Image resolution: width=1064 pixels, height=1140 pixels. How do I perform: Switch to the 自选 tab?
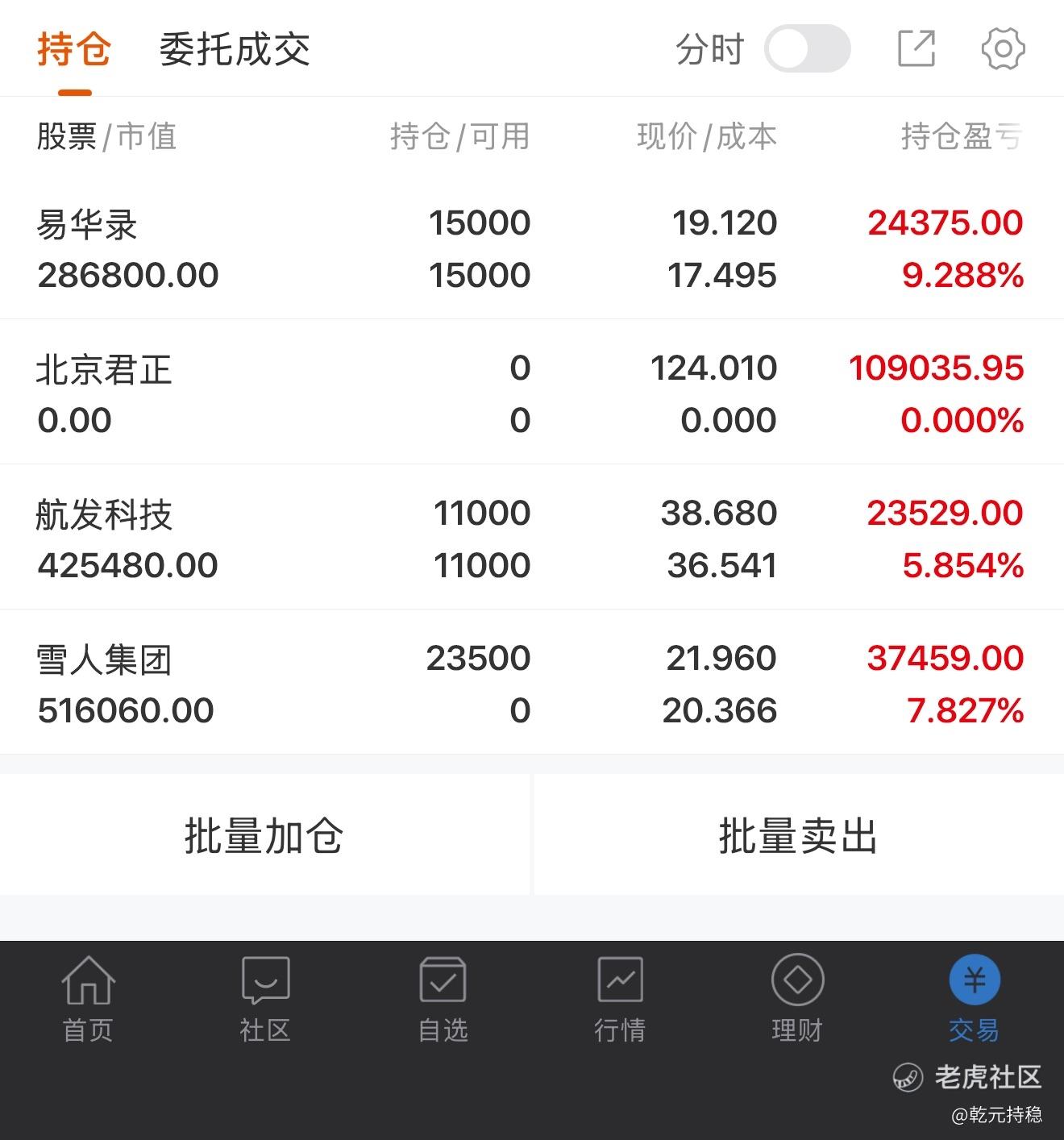443,998
